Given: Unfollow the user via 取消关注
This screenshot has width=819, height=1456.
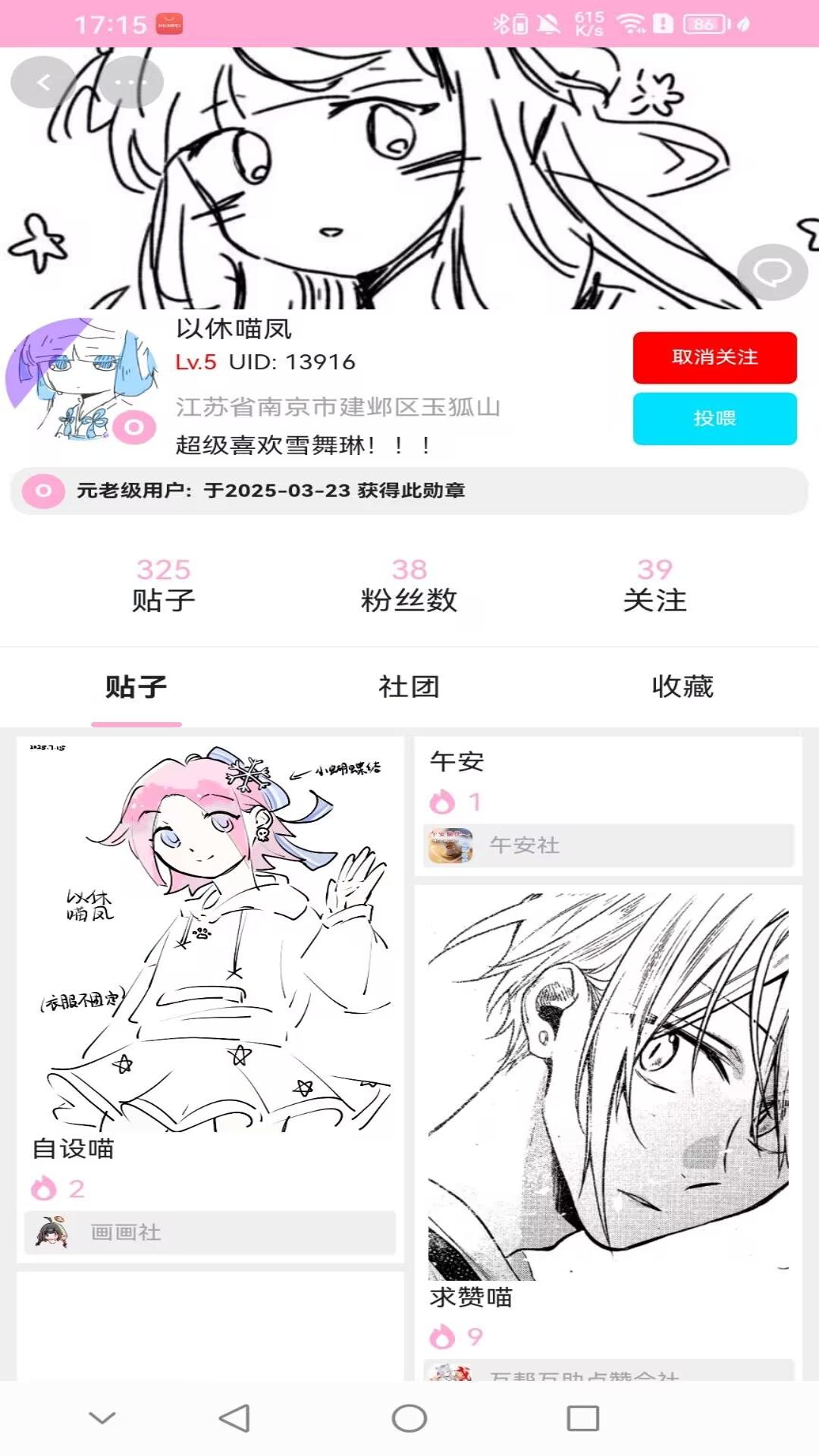Looking at the screenshot, I should [x=714, y=356].
